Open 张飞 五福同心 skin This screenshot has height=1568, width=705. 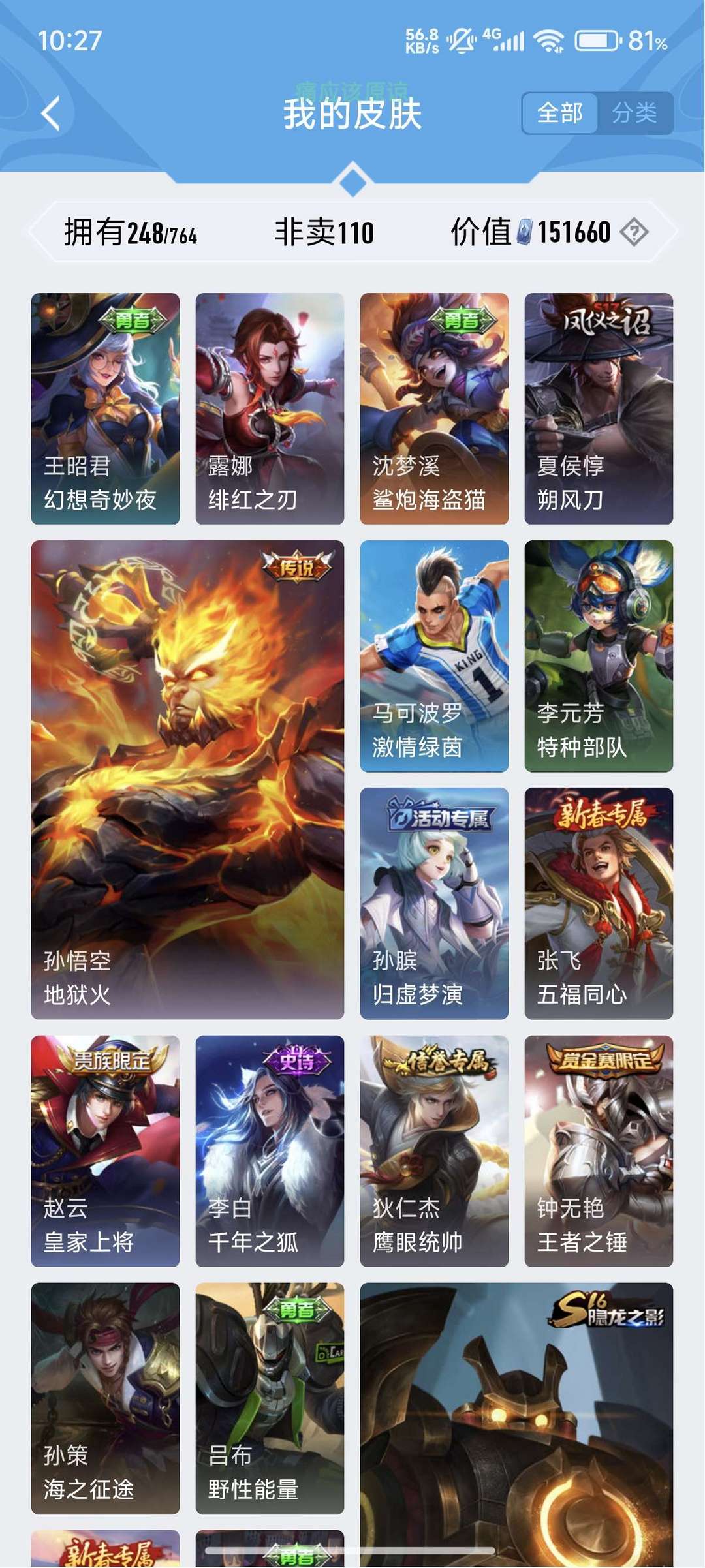click(599, 903)
